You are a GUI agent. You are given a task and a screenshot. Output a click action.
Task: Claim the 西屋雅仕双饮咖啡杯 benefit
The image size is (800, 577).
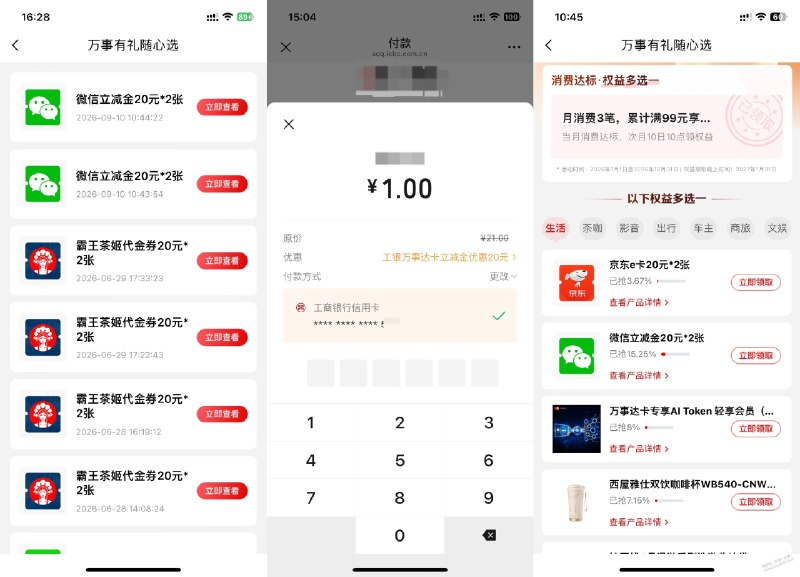tap(756, 502)
